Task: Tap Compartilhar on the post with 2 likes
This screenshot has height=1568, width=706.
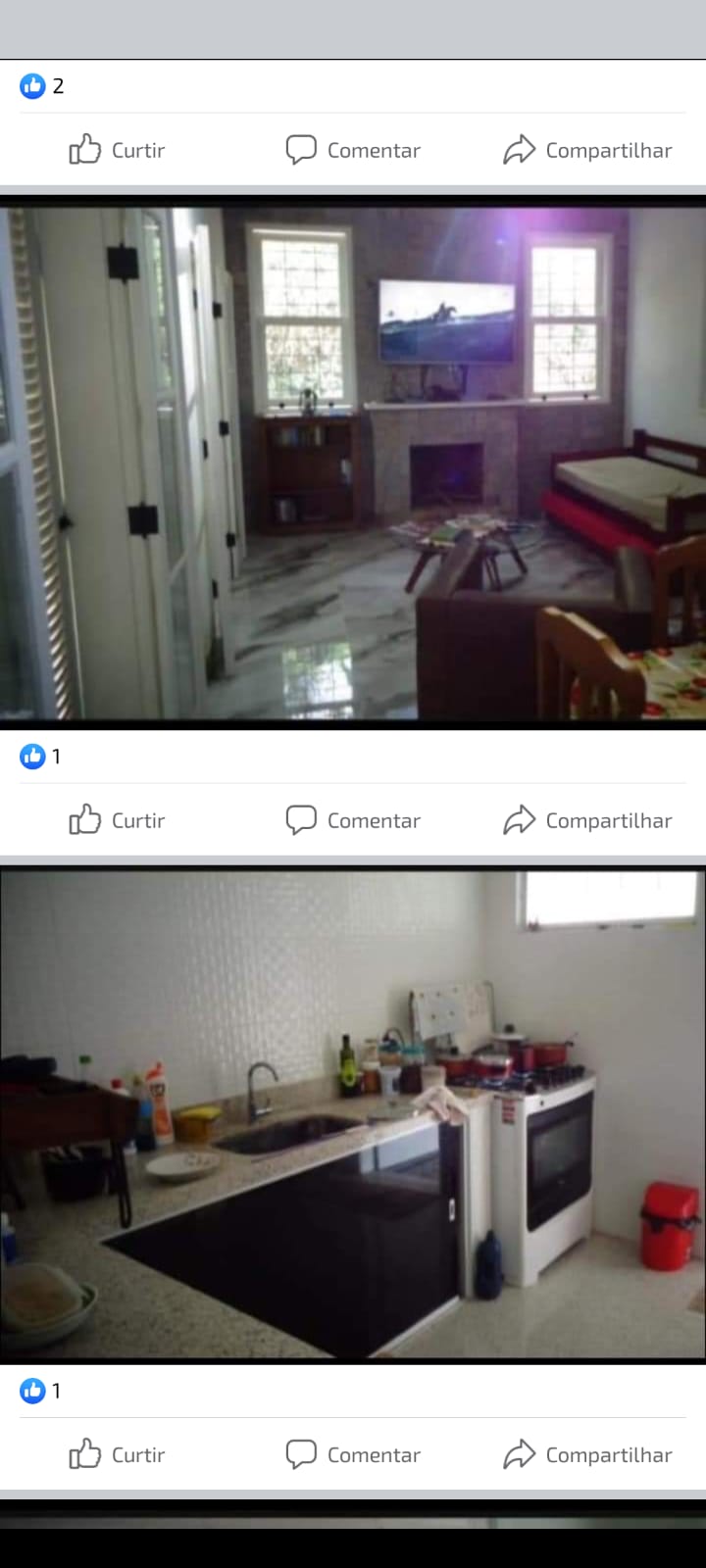Action: pos(587,150)
